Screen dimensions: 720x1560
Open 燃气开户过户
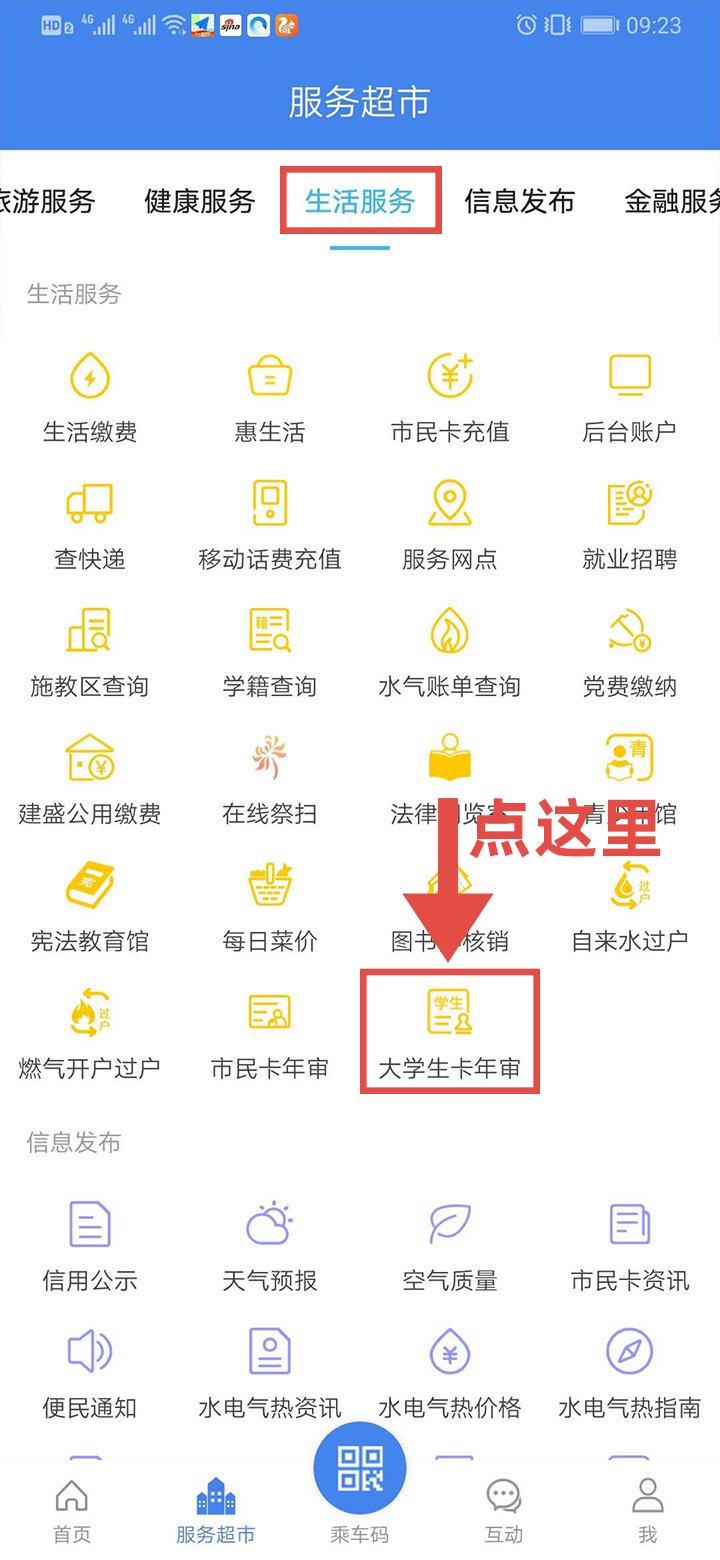(x=90, y=1033)
